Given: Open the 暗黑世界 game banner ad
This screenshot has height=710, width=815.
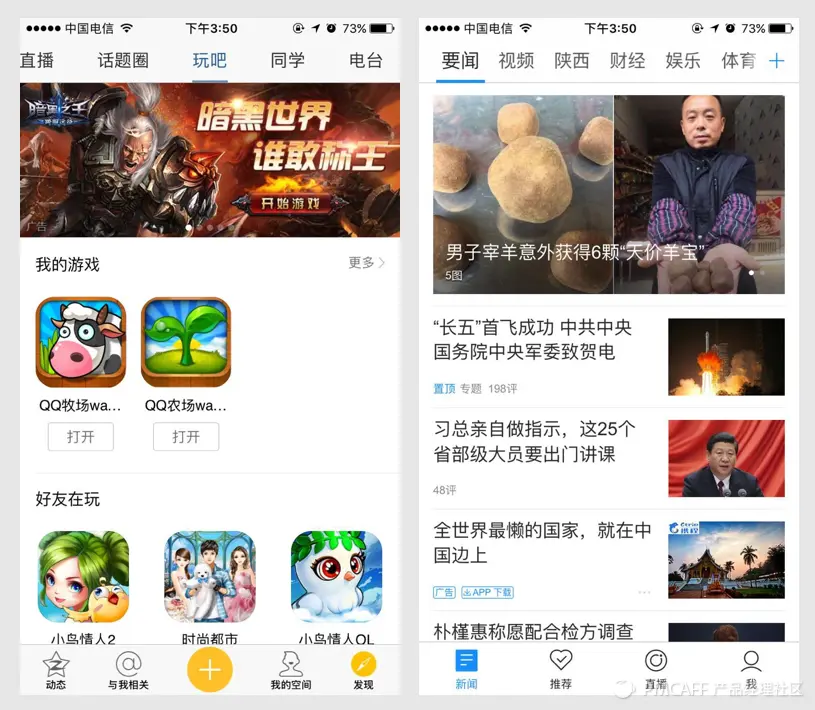Looking at the screenshot, I should click(210, 160).
